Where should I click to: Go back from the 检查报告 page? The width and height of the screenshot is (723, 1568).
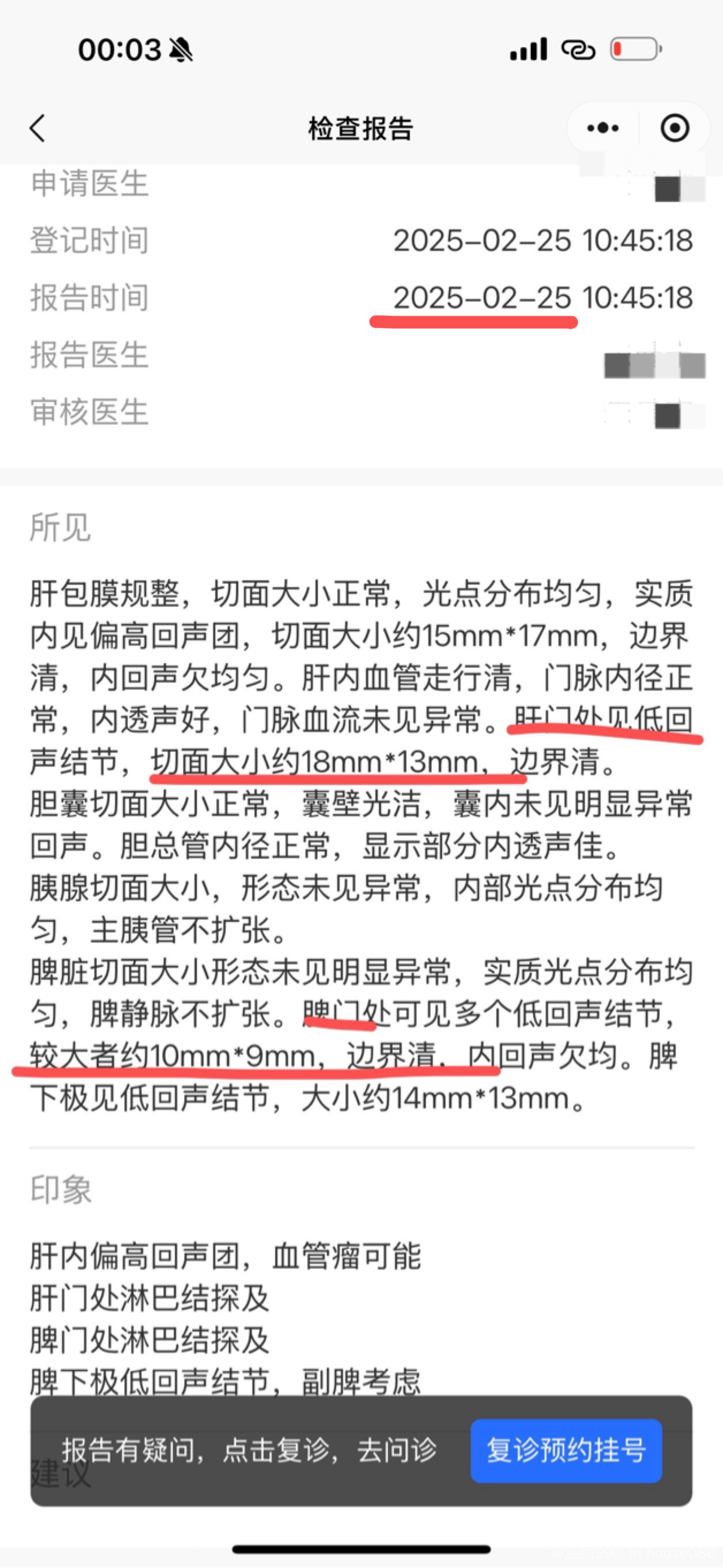[38, 129]
